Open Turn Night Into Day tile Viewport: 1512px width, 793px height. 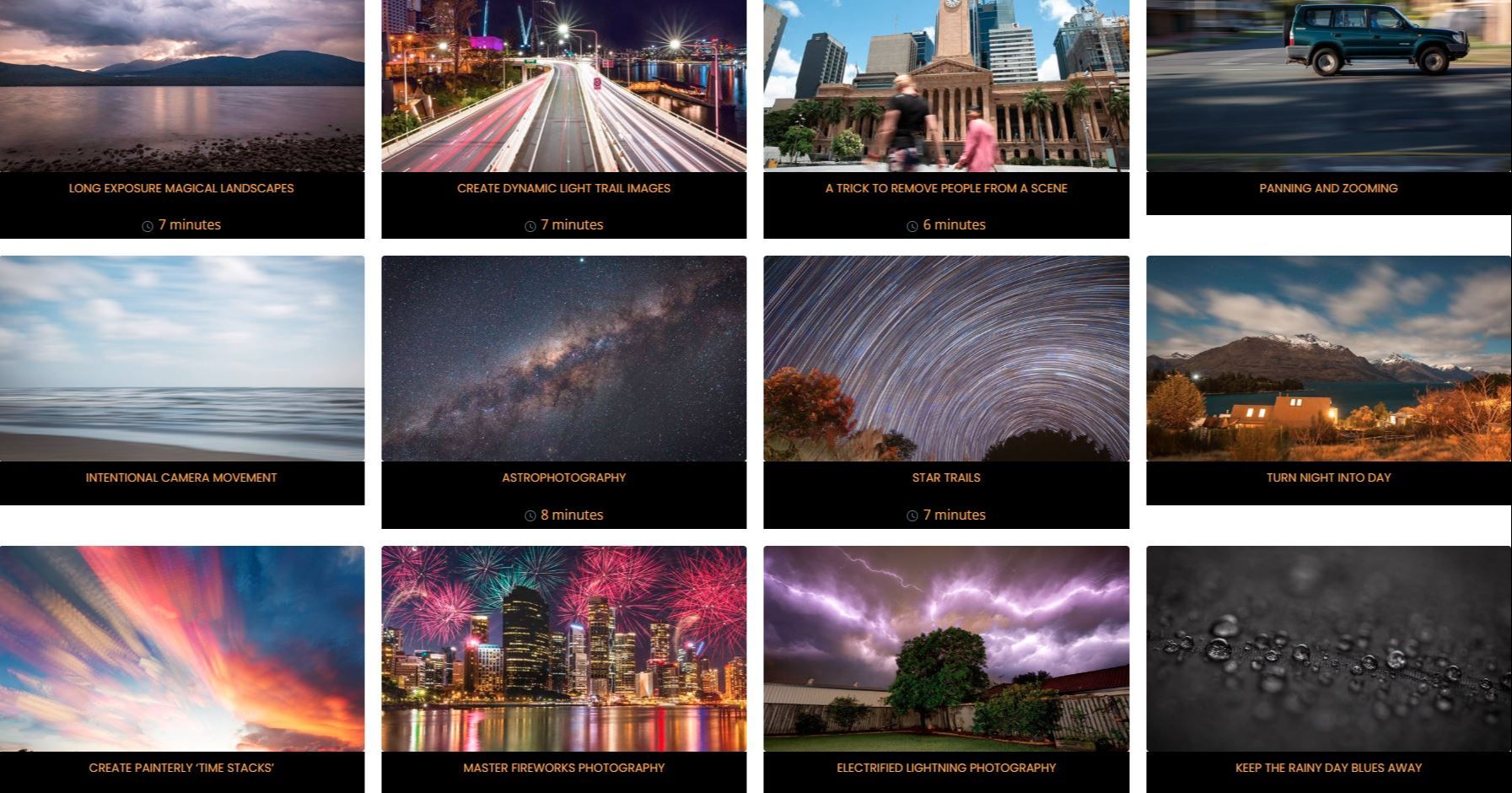pos(1328,477)
